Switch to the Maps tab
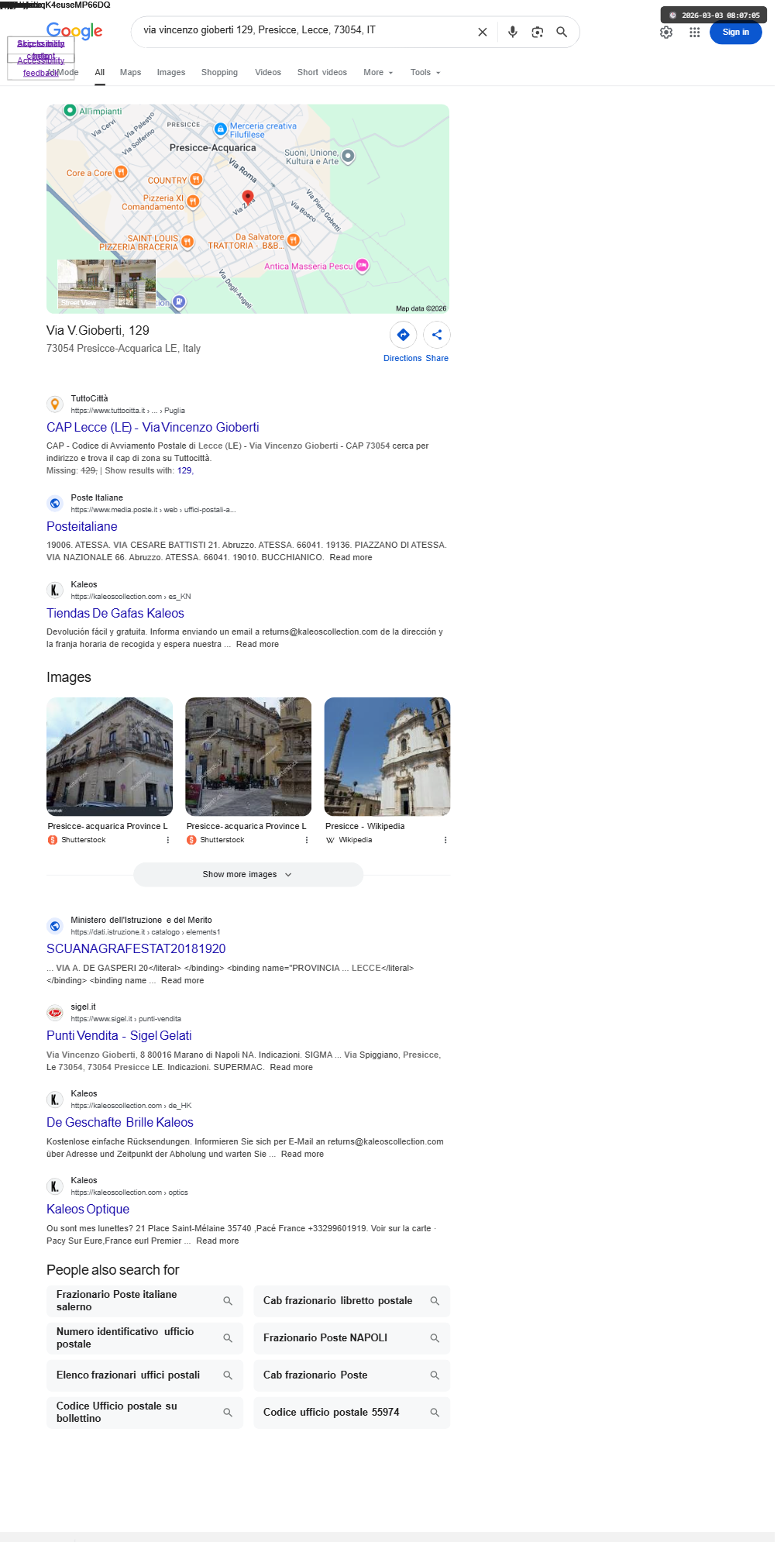This screenshot has width=784, height=1542. pyautogui.click(x=130, y=72)
